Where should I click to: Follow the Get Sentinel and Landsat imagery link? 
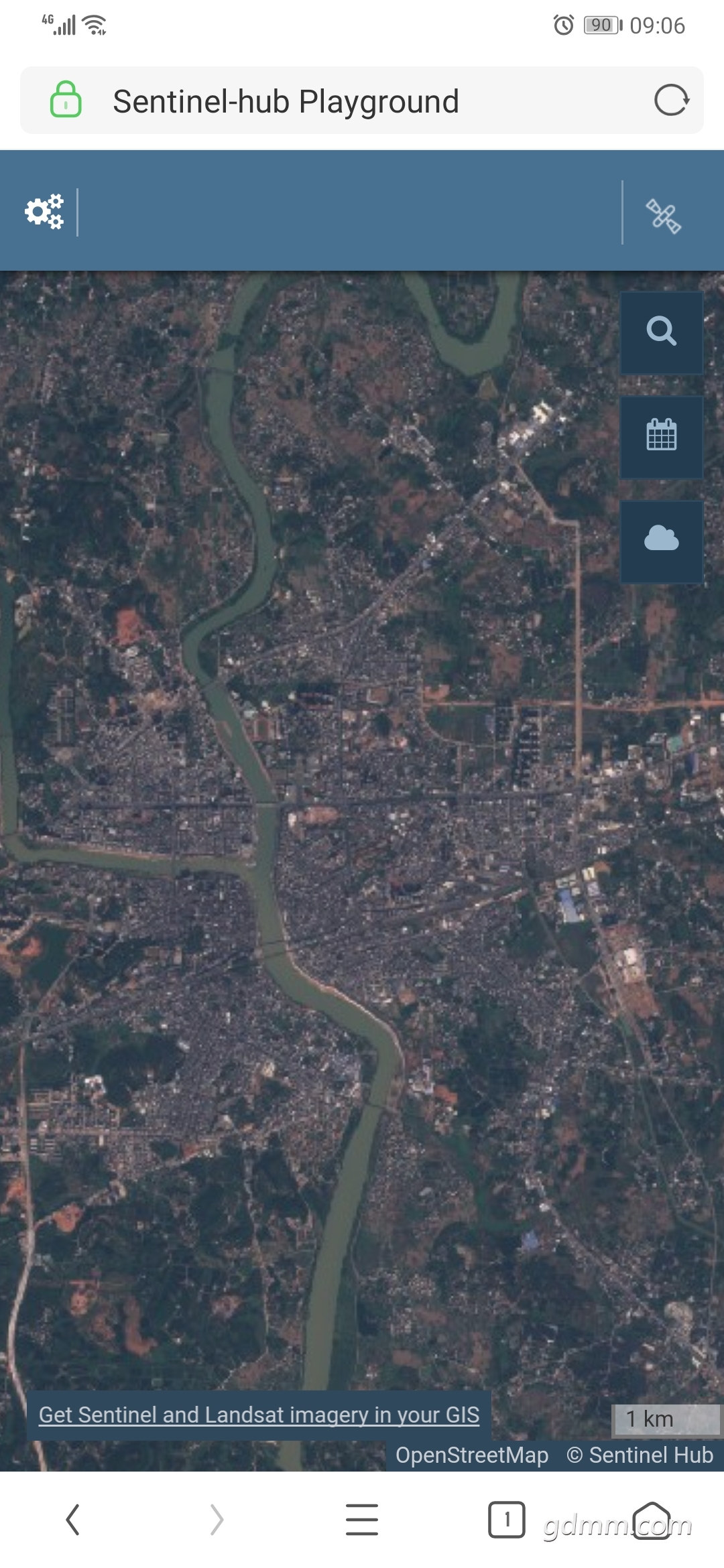pos(259,1415)
